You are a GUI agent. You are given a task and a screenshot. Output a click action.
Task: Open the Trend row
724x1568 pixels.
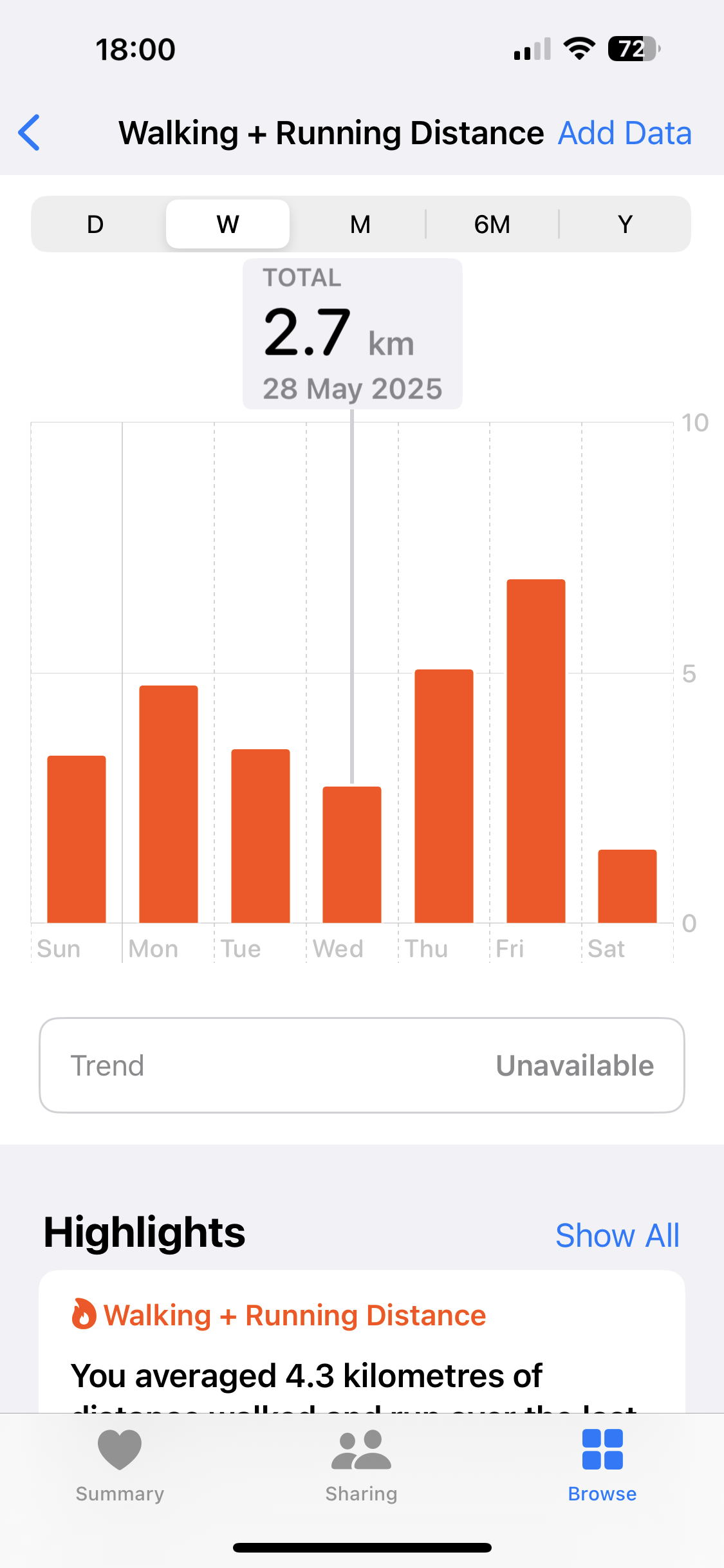362,1065
